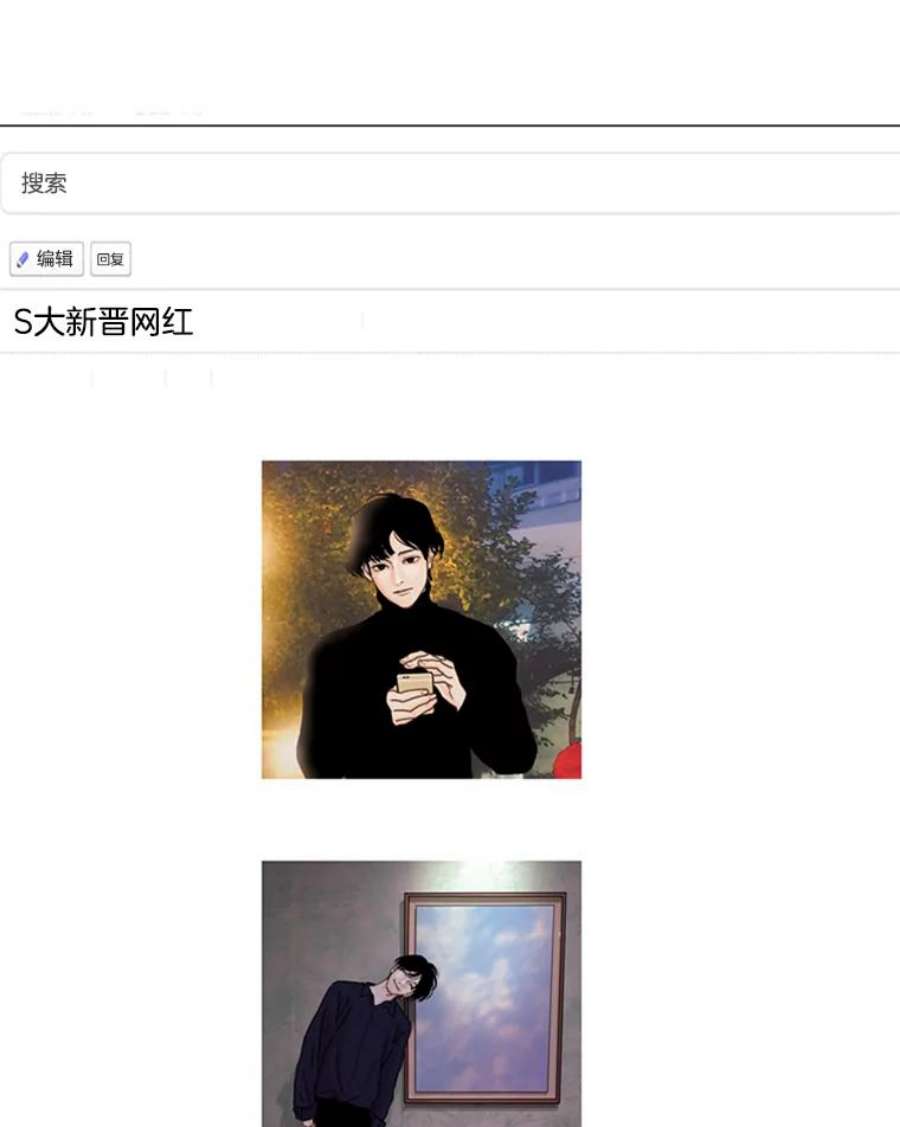Tap the 回复 reply button
This screenshot has width=900, height=1127.
click(111, 259)
